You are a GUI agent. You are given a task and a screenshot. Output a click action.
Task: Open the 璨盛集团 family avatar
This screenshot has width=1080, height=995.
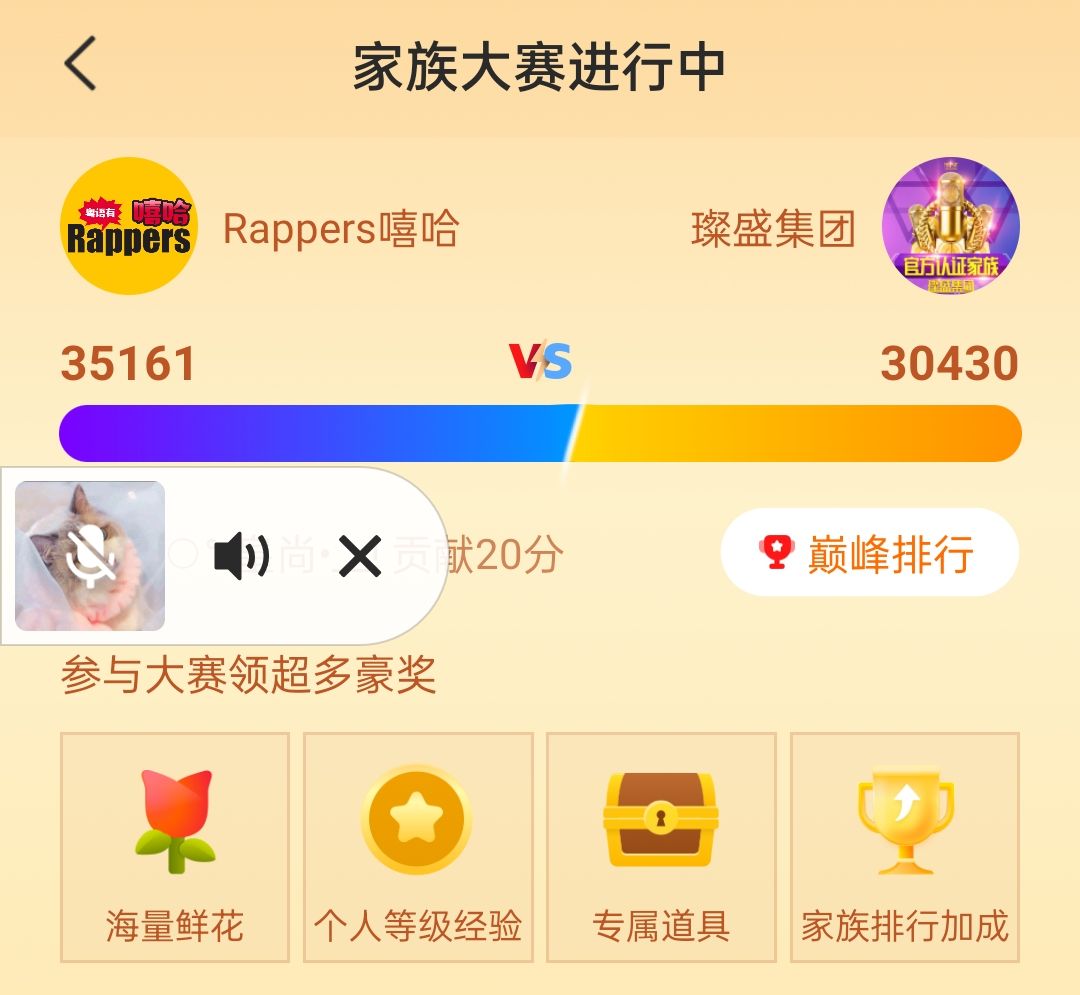pos(950,226)
